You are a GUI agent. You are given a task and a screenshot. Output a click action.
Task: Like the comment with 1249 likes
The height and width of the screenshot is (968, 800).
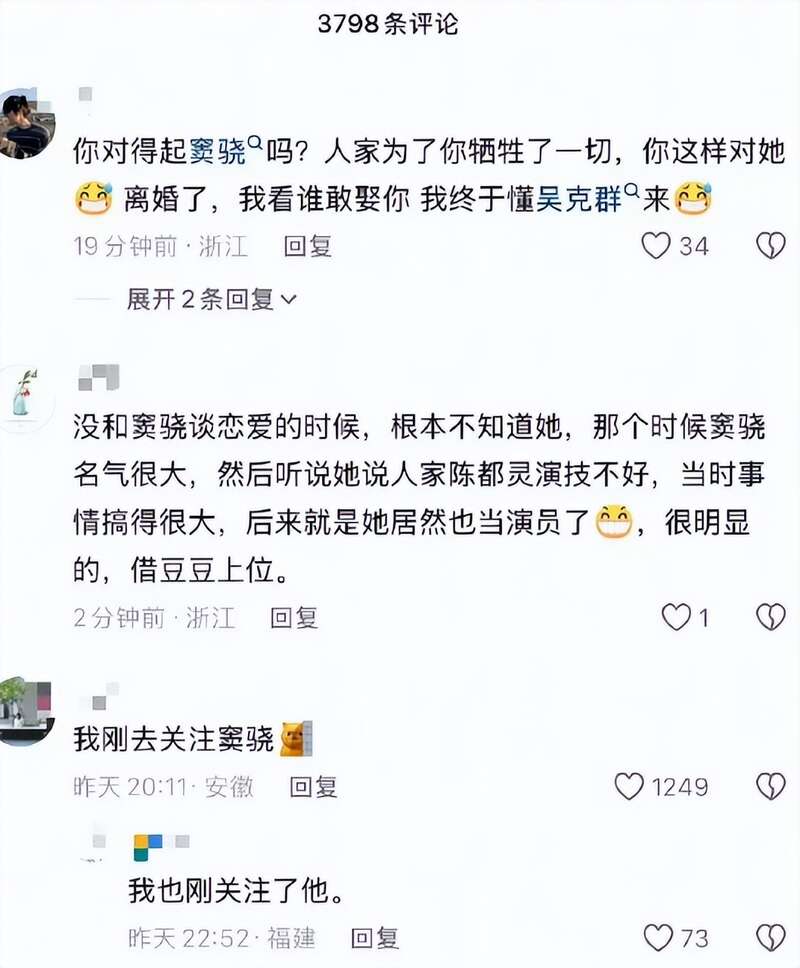[629, 787]
